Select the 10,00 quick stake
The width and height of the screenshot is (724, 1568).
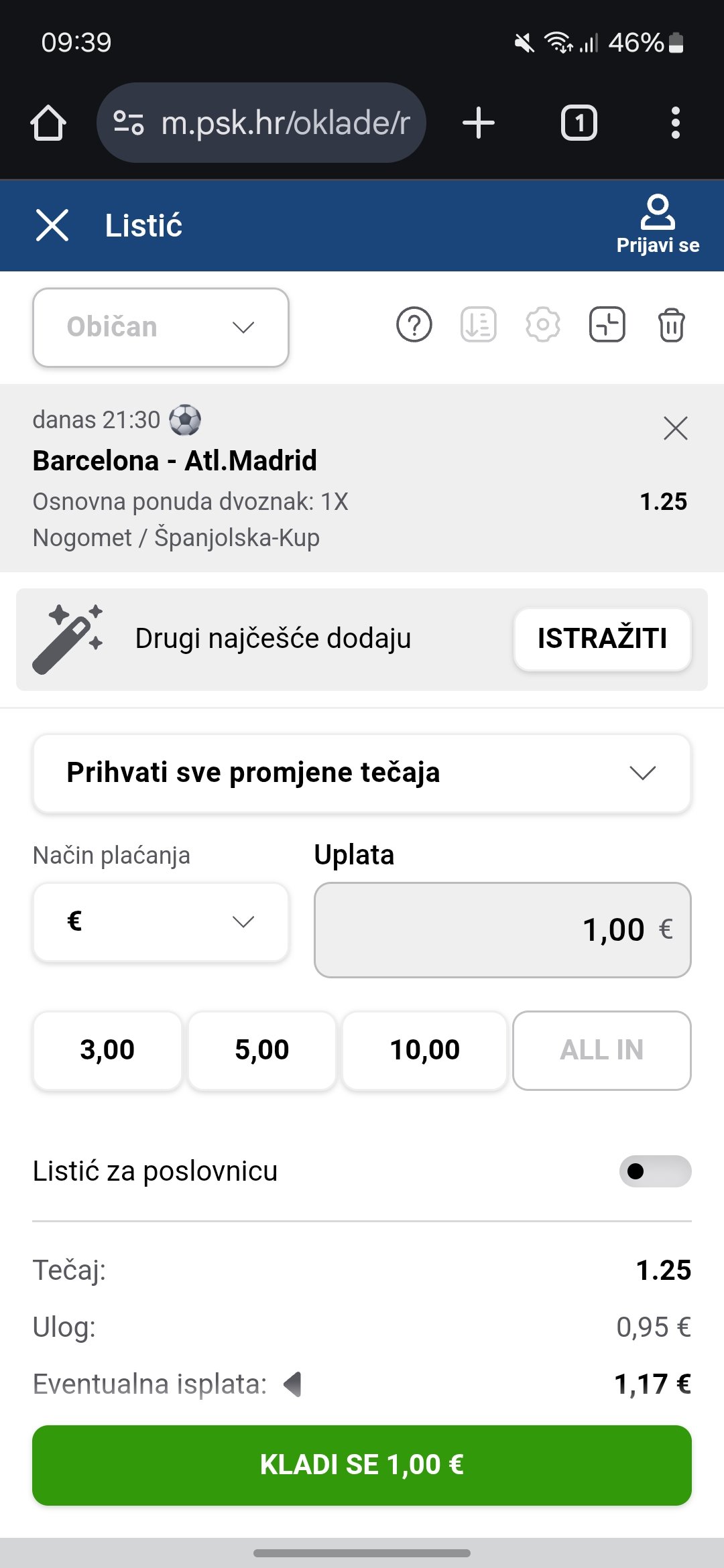click(x=425, y=1051)
